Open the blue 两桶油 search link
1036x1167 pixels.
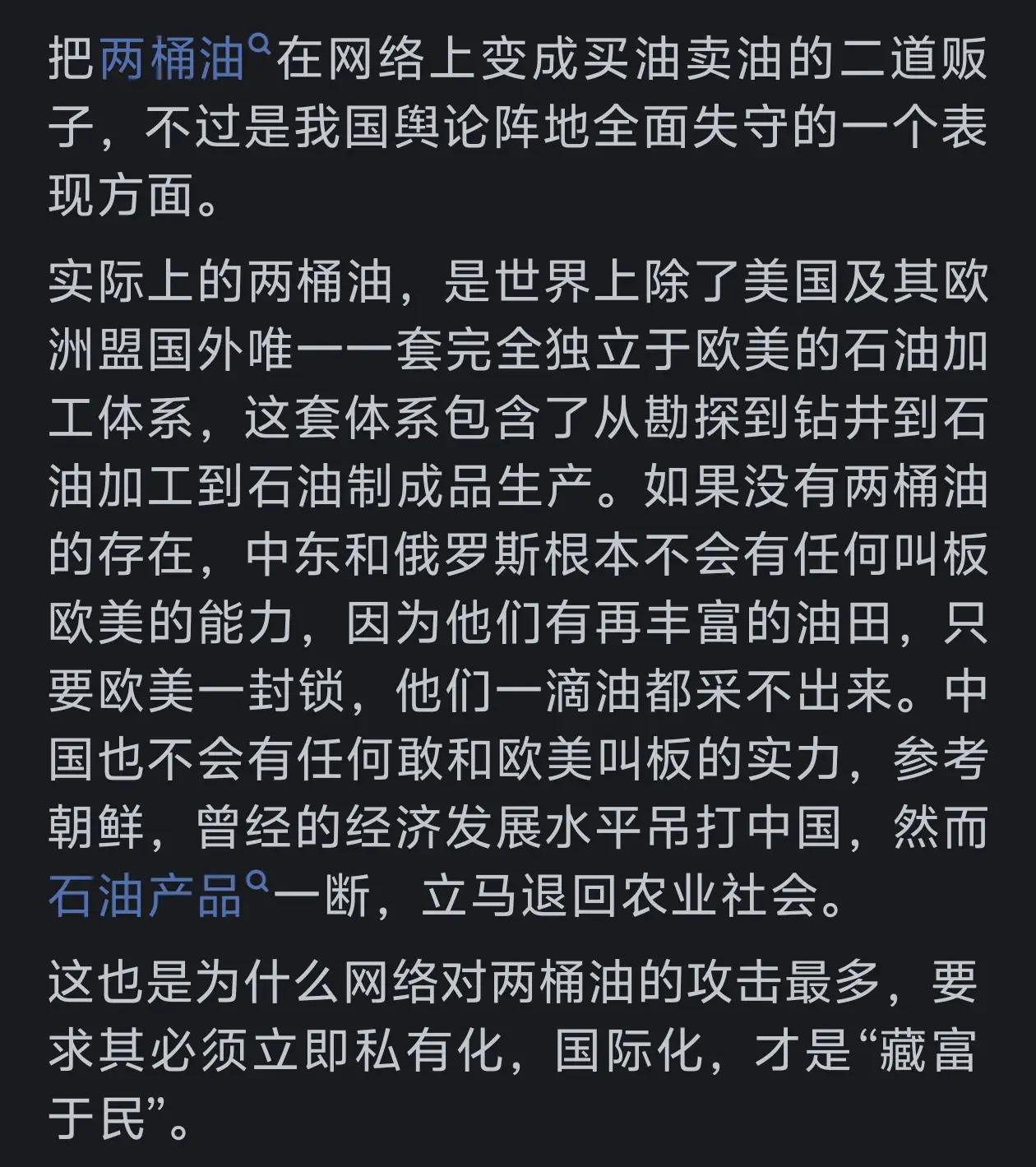point(173,59)
